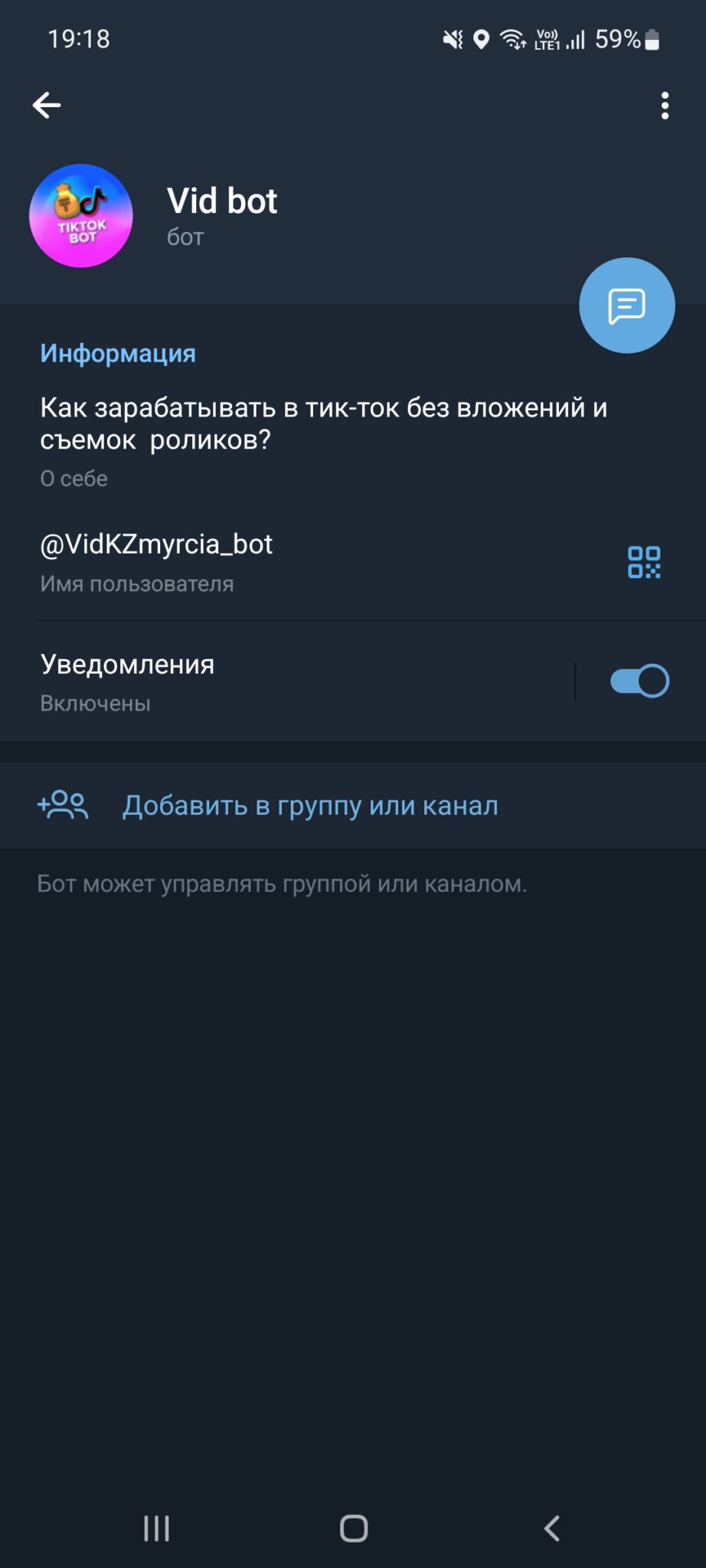This screenshot has width=706, height=1568.
Task: Open the three-dot overflow menu
Action: click(x=665, y=106)
